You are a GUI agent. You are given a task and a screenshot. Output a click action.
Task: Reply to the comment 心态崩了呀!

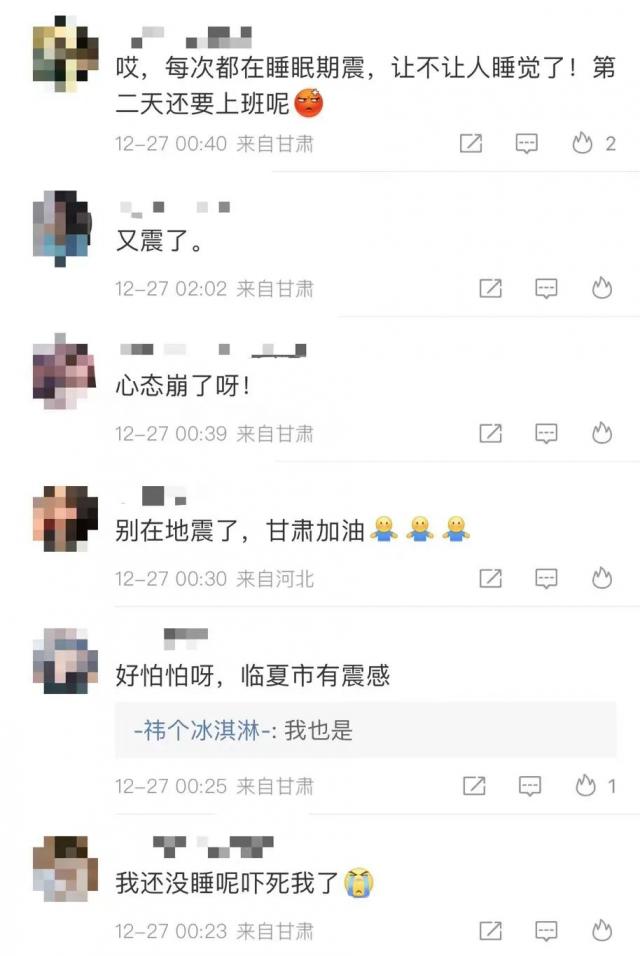(546, 433)
